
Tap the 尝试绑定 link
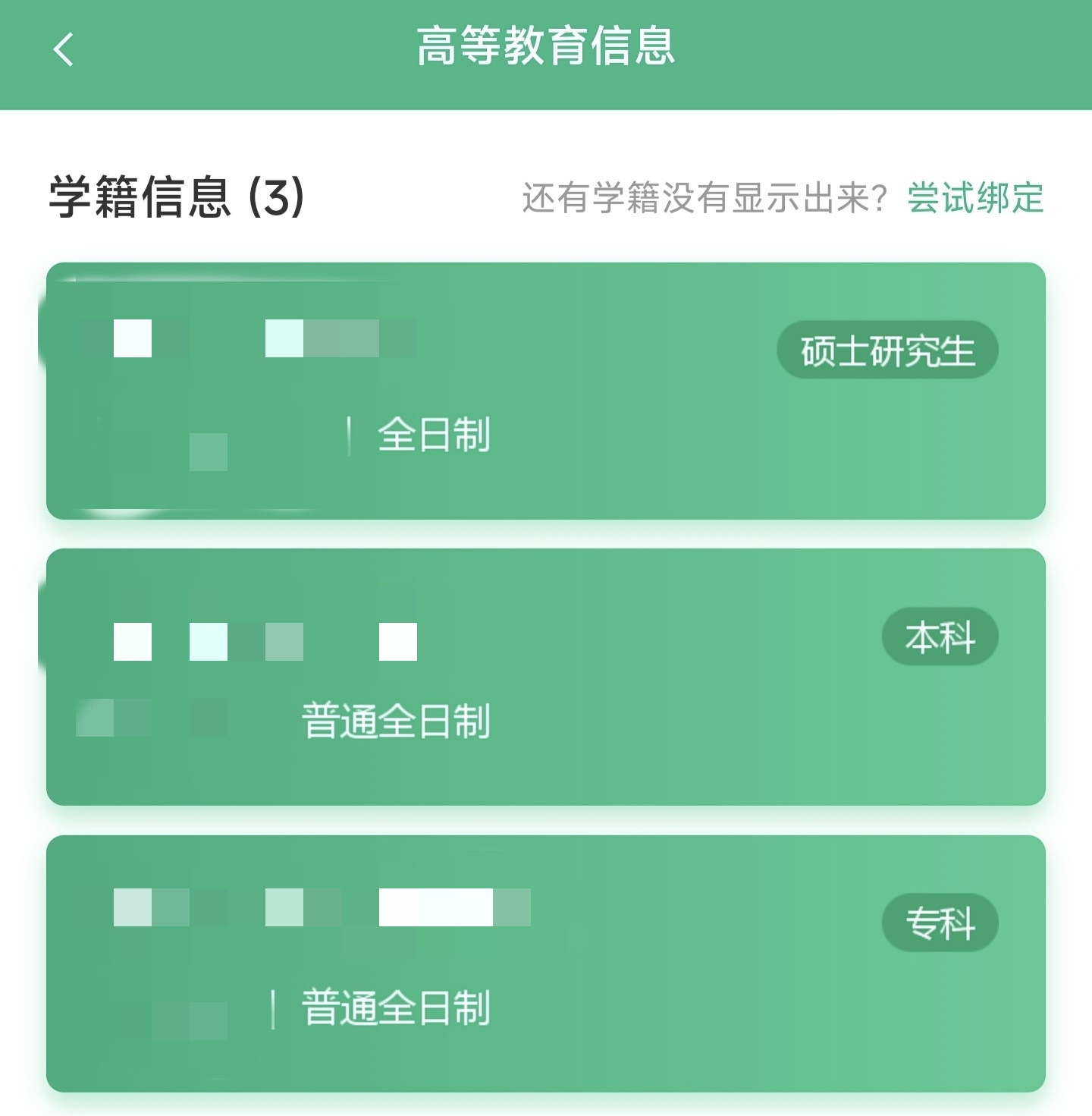(x=975, y=198)
